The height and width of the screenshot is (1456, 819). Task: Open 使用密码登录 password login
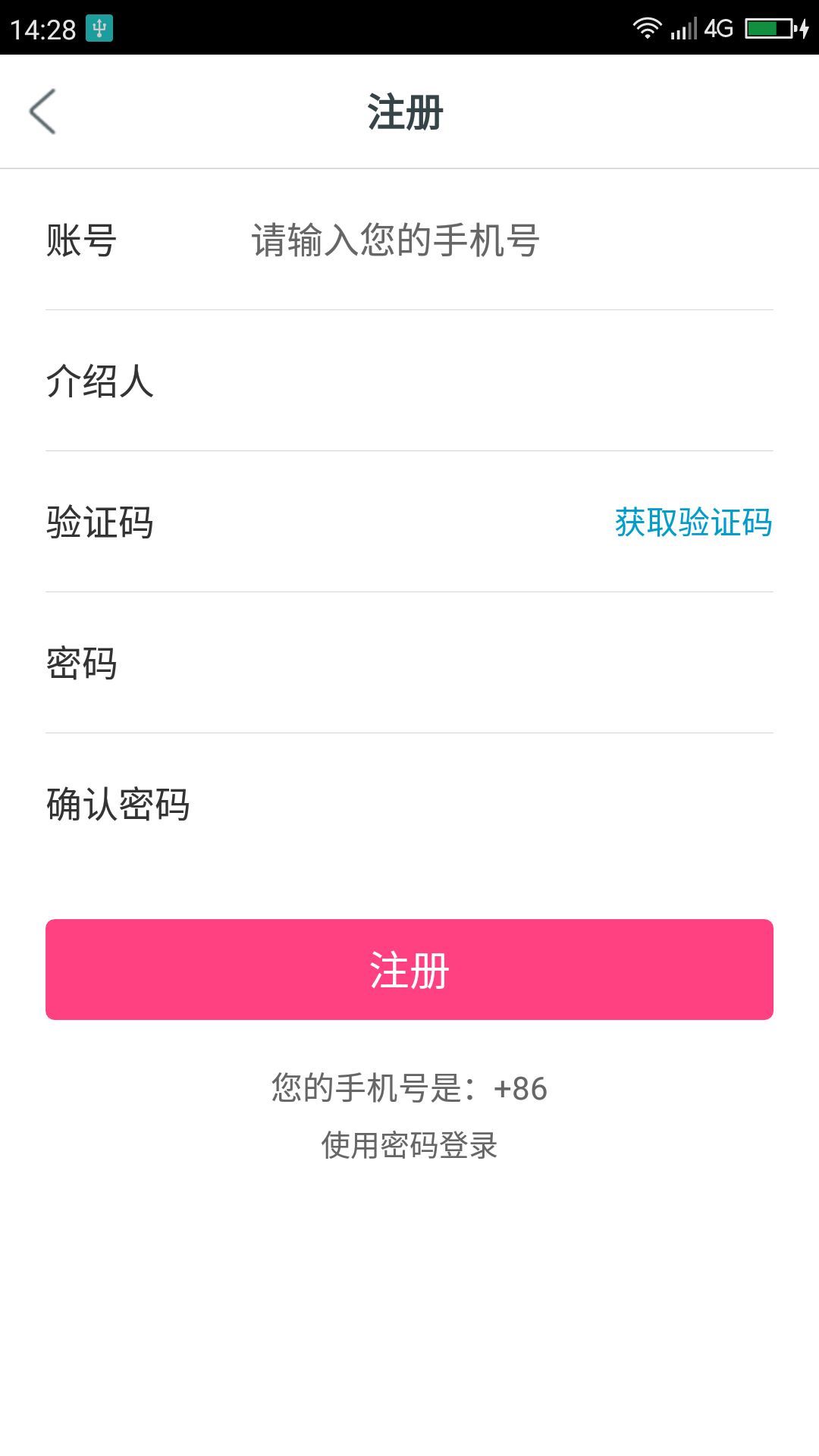409,1145
